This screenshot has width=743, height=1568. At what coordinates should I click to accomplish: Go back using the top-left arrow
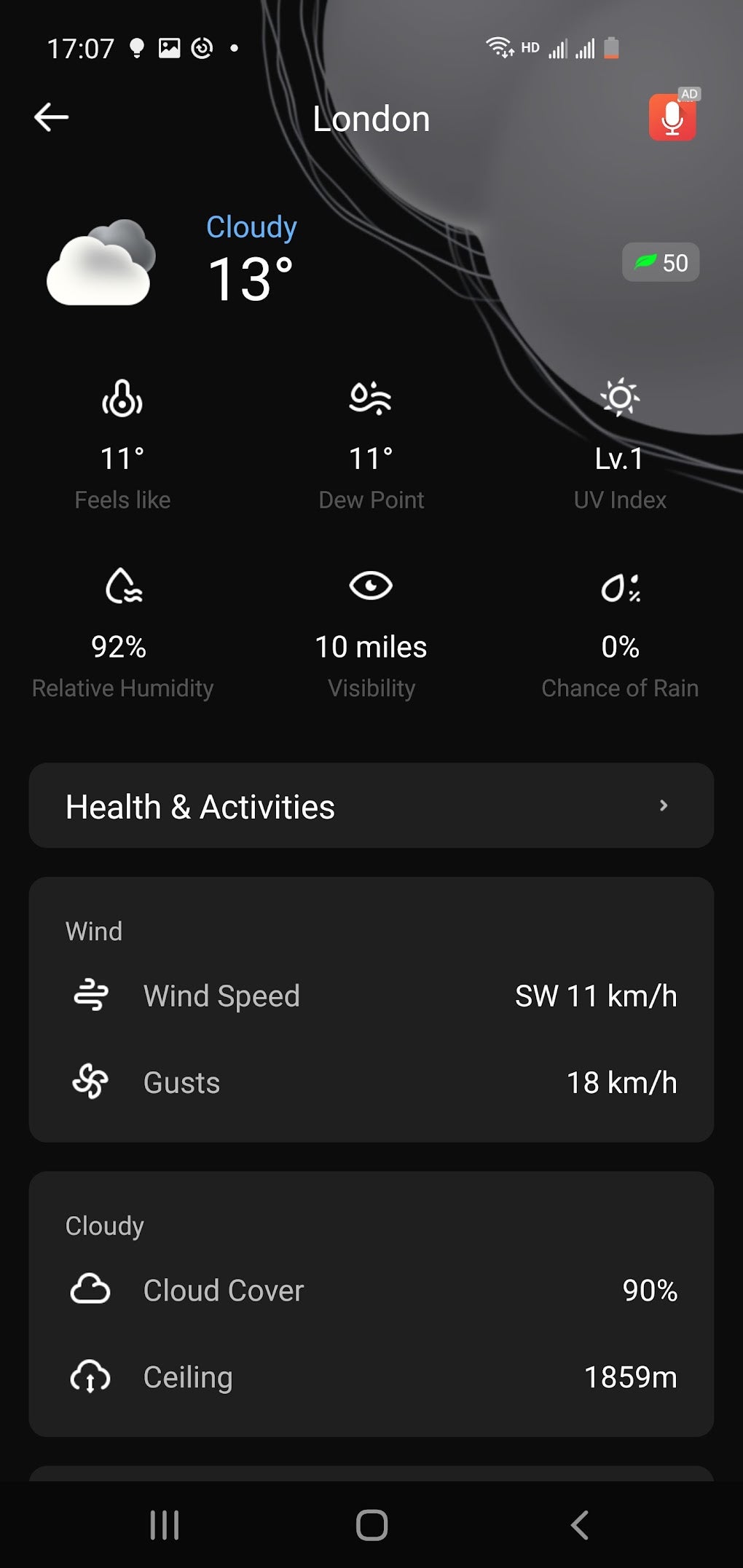(52, 117)
